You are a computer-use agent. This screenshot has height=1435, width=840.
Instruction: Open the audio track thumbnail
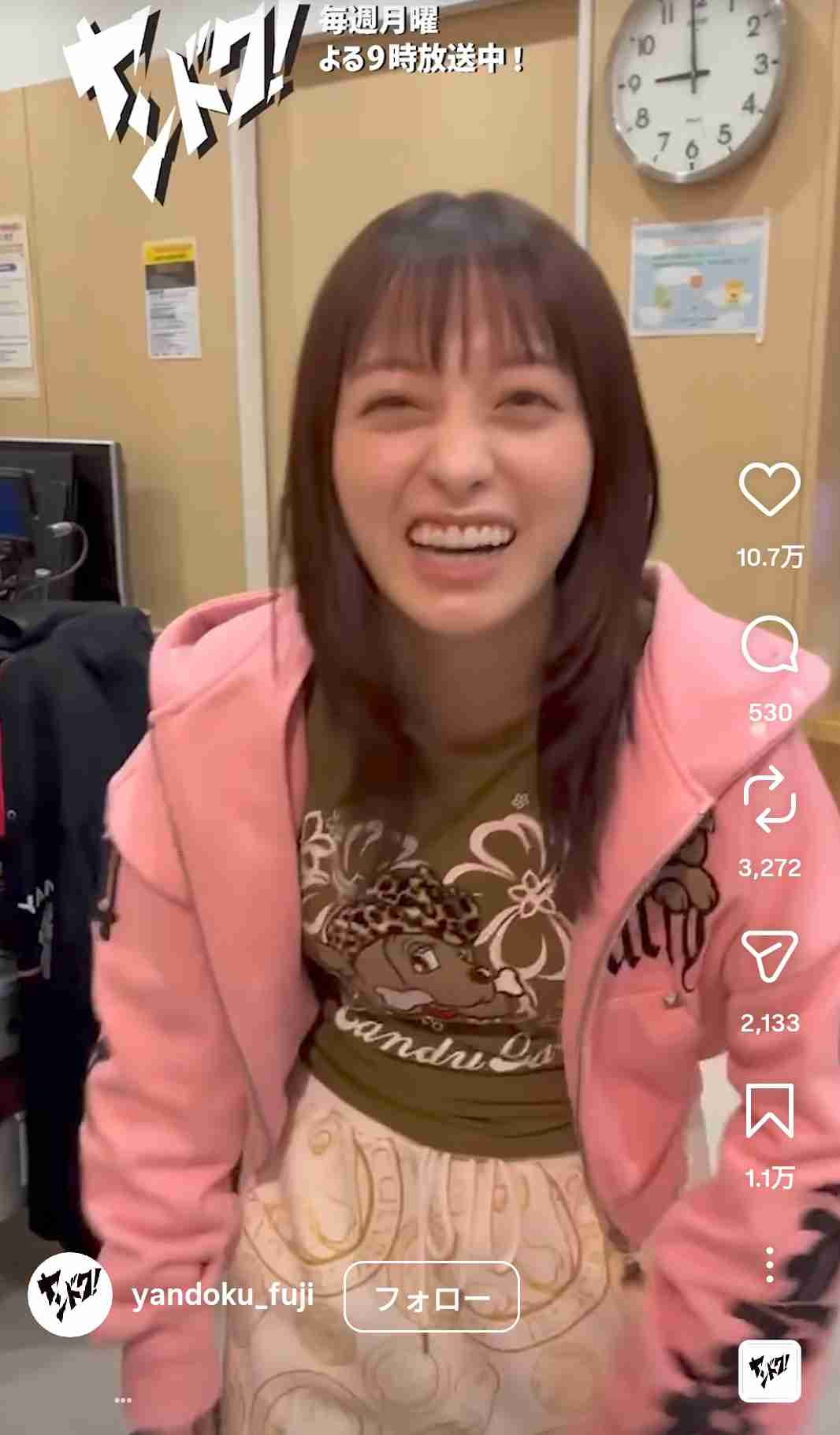tap(769, 1371)
